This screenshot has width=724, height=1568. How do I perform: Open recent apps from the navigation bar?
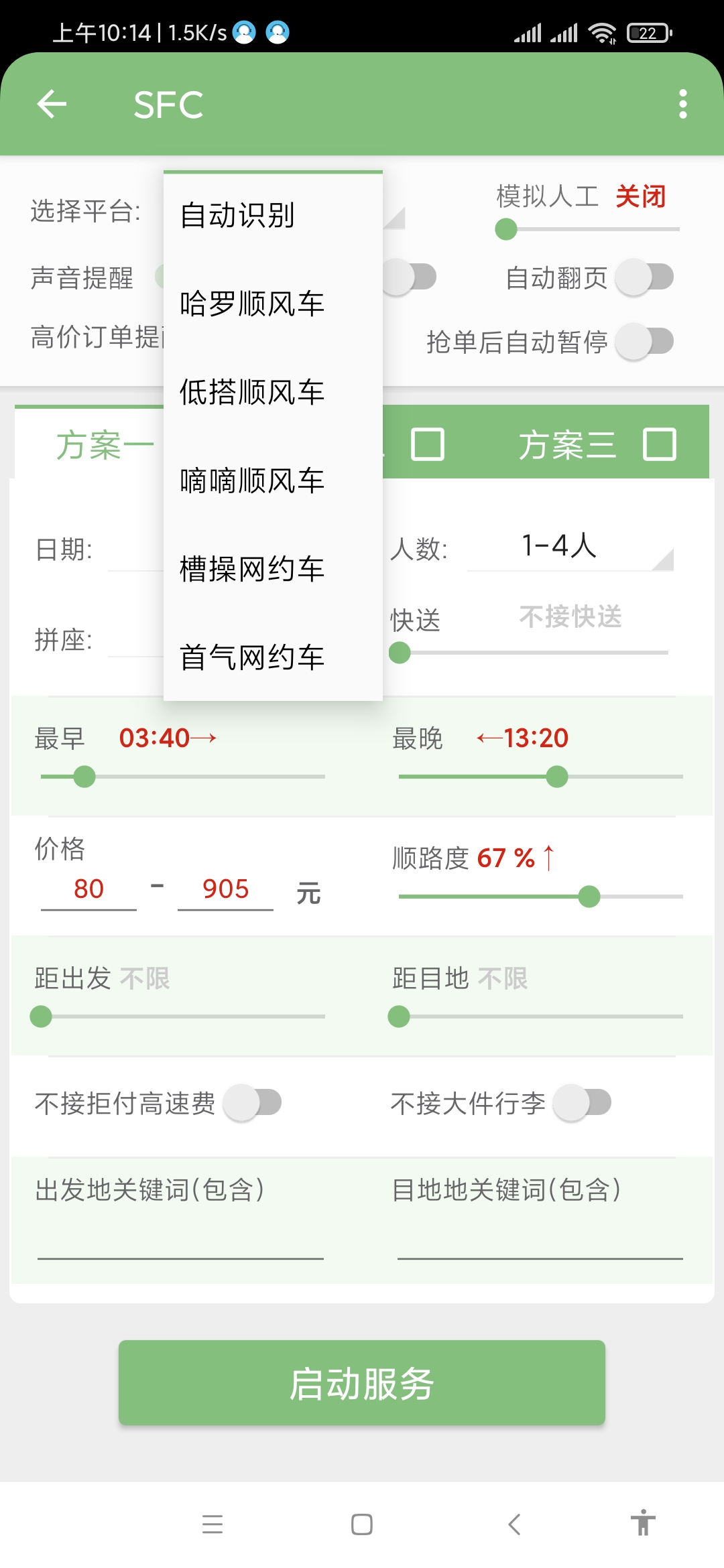pyautogui.click(x=212, y=1524)
